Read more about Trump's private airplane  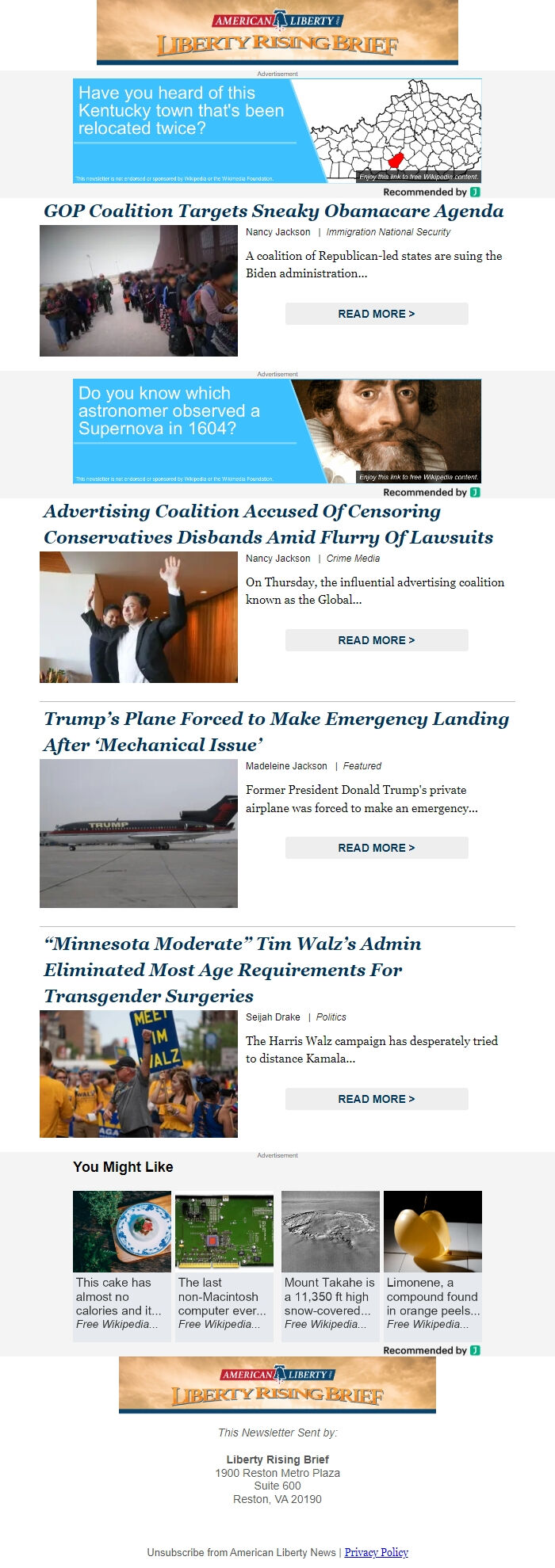[377, 848]
